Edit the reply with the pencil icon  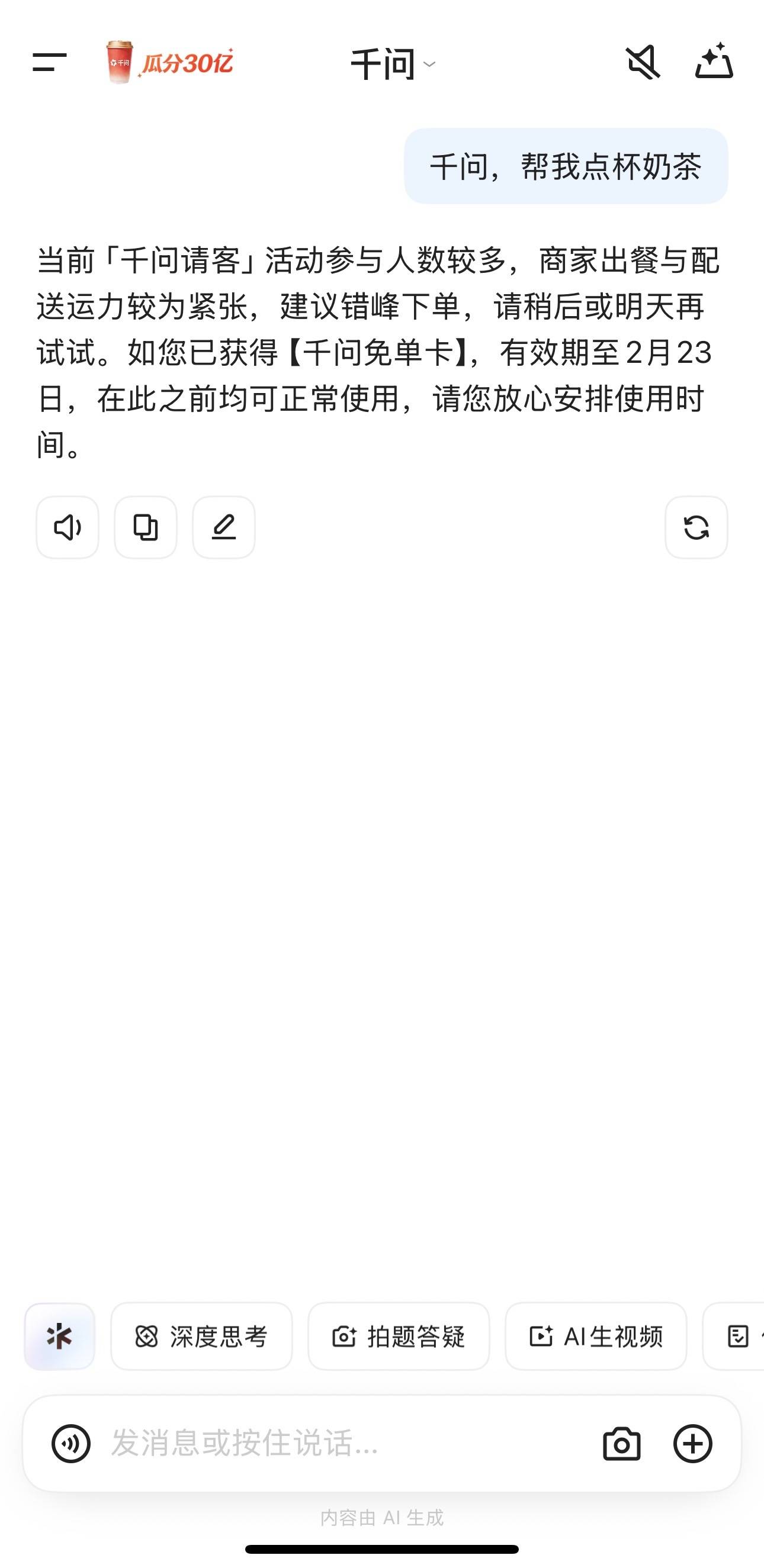coord(224,527)
